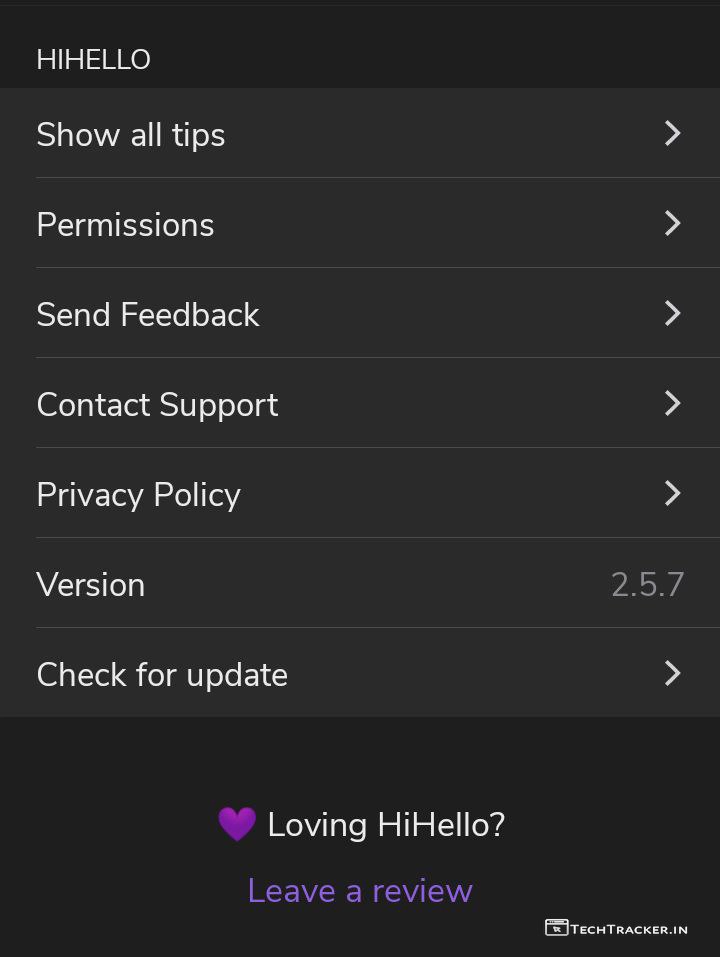Select Check for update
The height and width of the screenshot is (957, 720).
point(360,674)
